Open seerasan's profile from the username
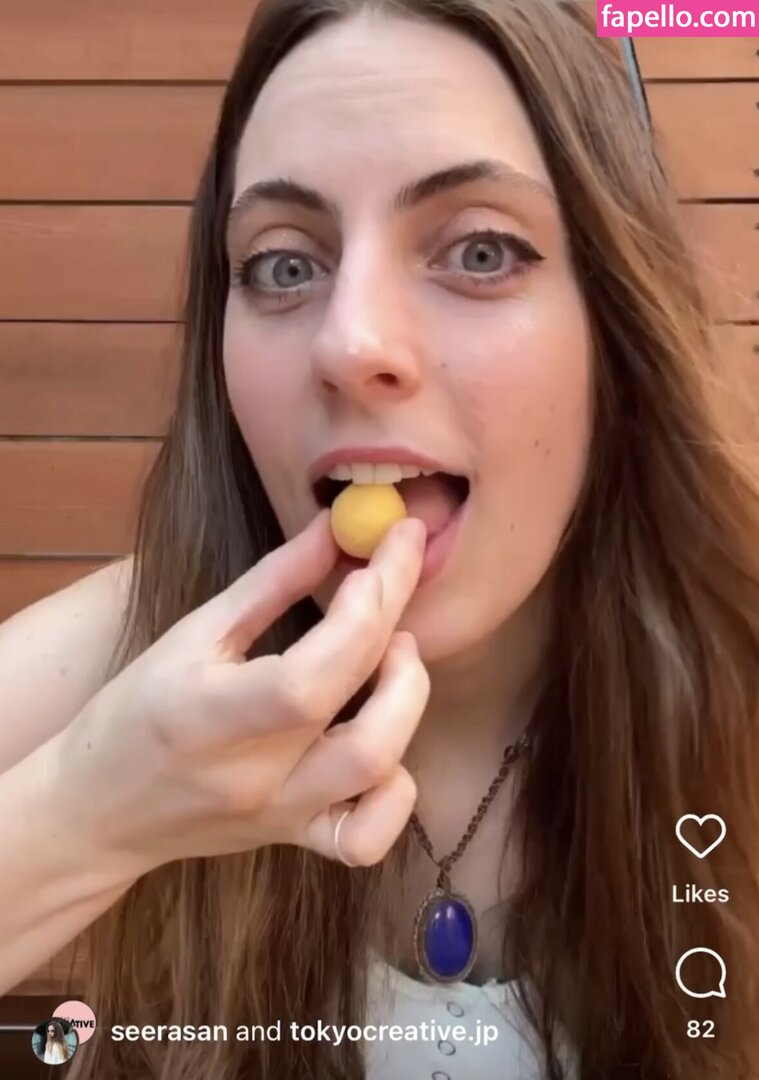This screenshot has height=1080, width=759. tap(169, 1032)
